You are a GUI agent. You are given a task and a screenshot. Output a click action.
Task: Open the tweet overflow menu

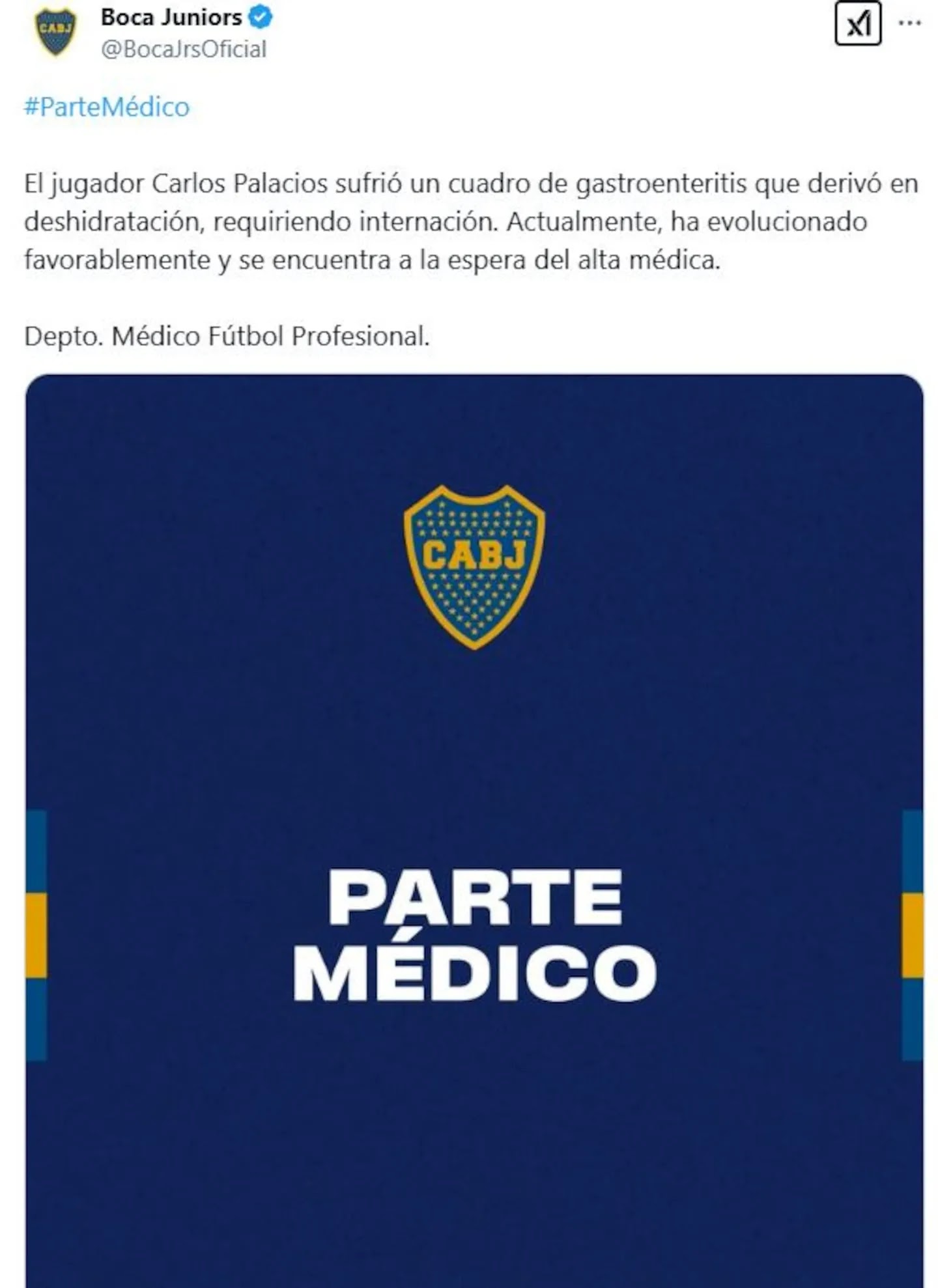[x=909, y=23]
